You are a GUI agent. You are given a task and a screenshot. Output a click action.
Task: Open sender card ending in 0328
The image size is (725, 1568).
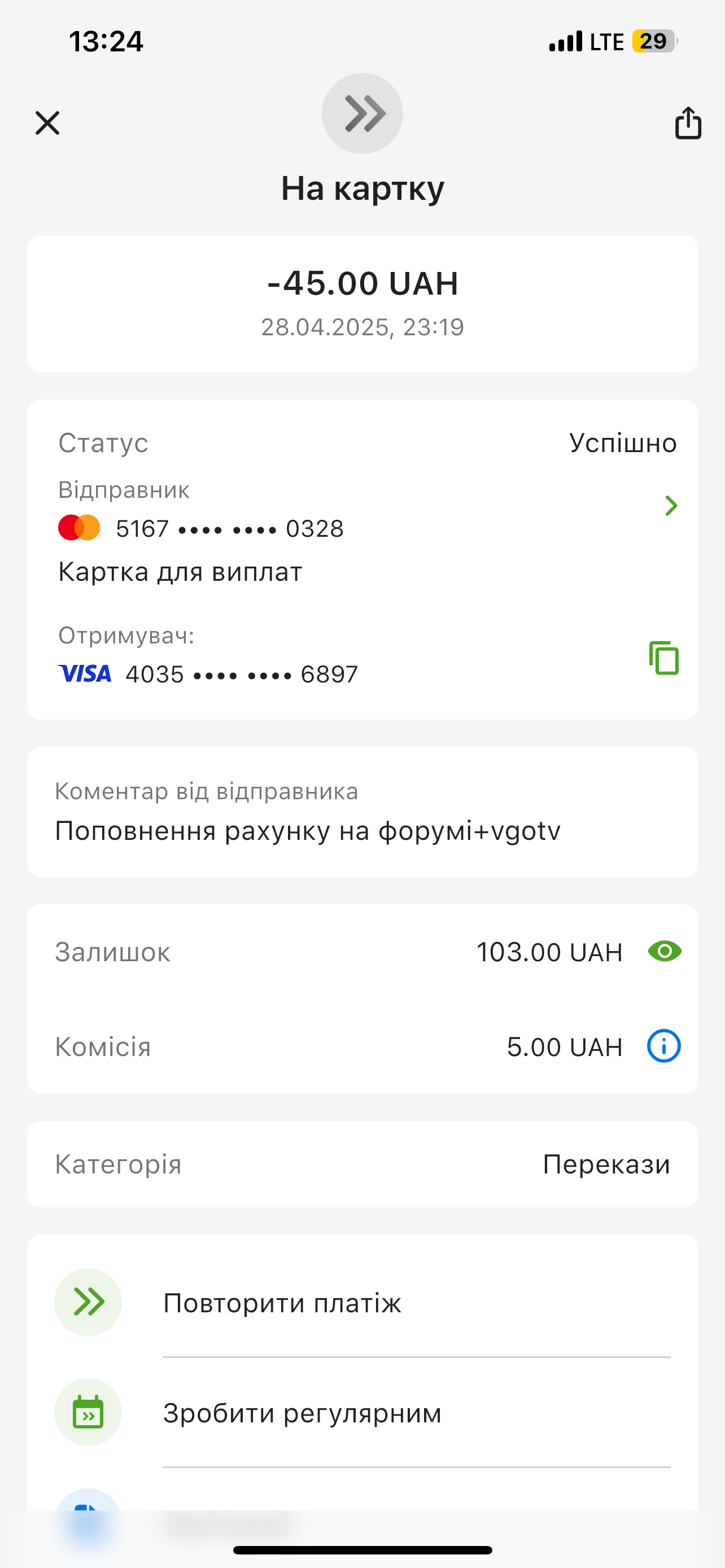click(671, 506)
